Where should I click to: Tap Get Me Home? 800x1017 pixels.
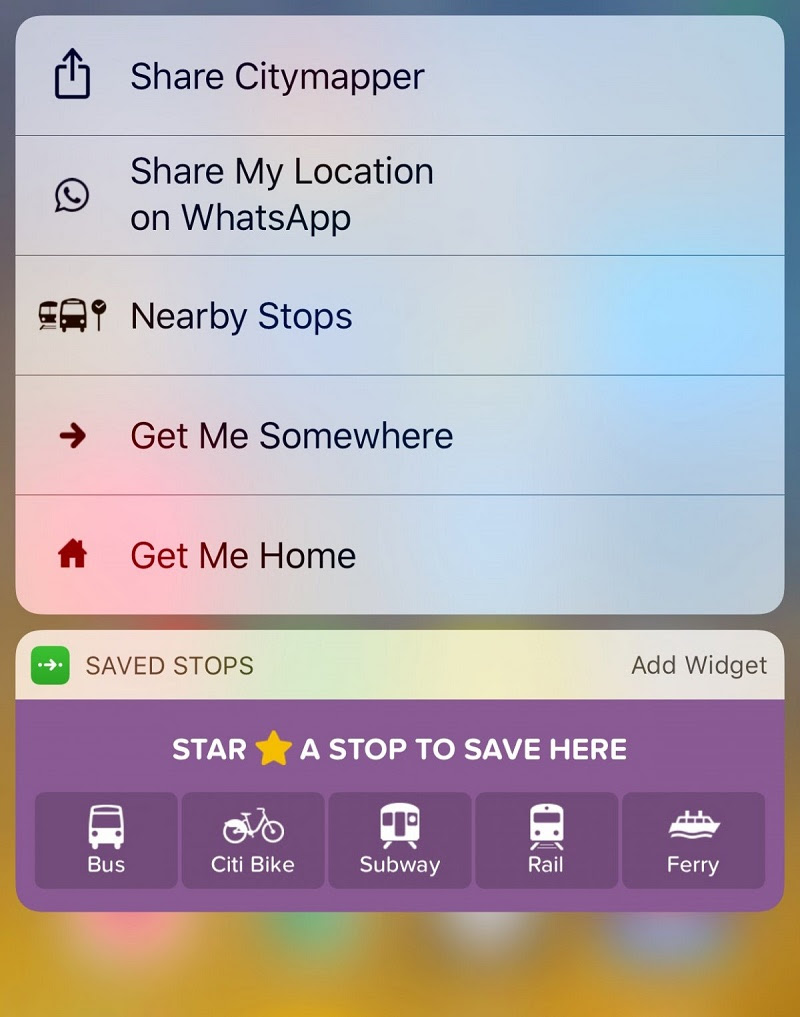(x=399, y=555)
